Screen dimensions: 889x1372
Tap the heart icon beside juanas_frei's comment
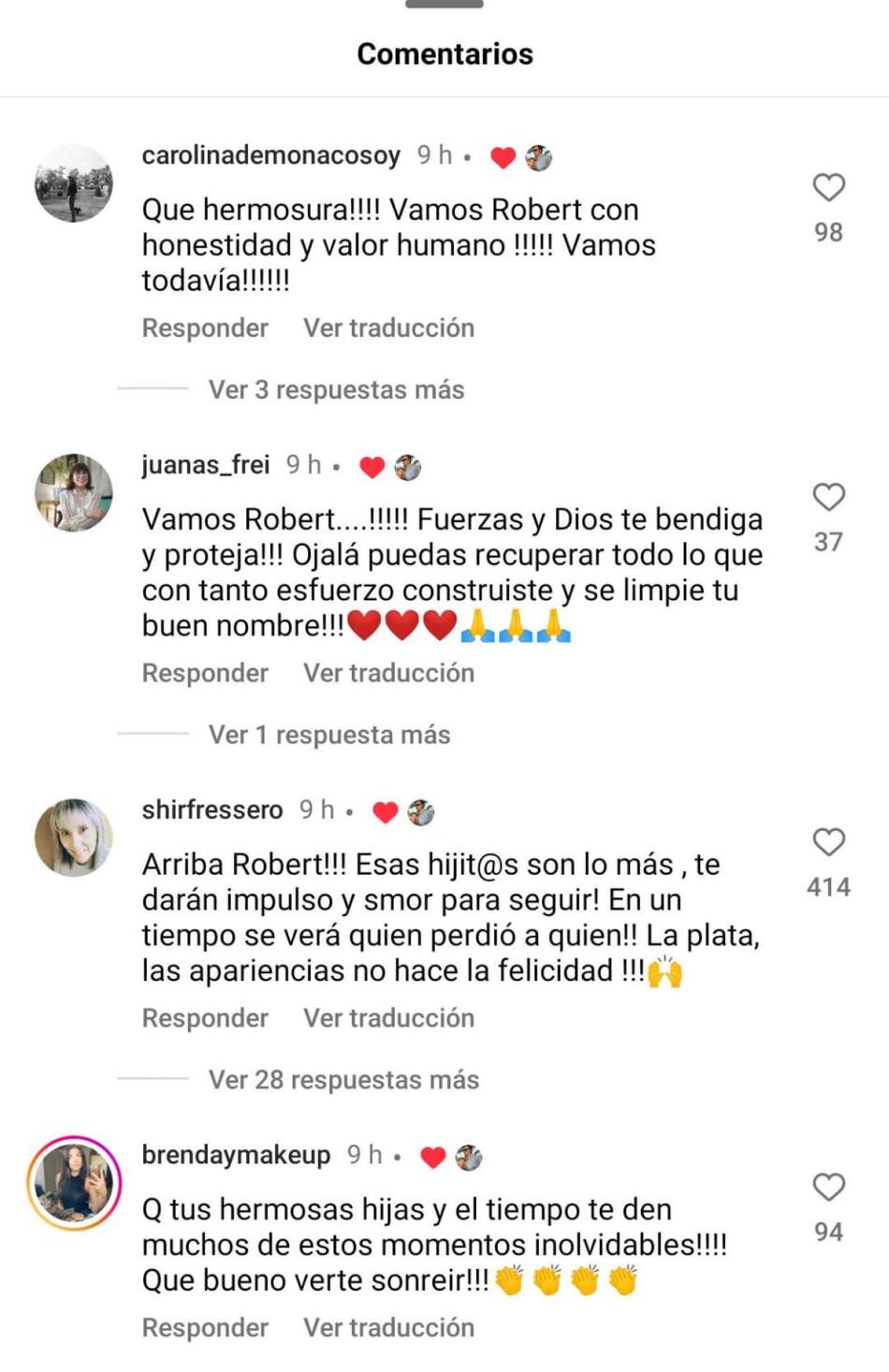point(827,499)
